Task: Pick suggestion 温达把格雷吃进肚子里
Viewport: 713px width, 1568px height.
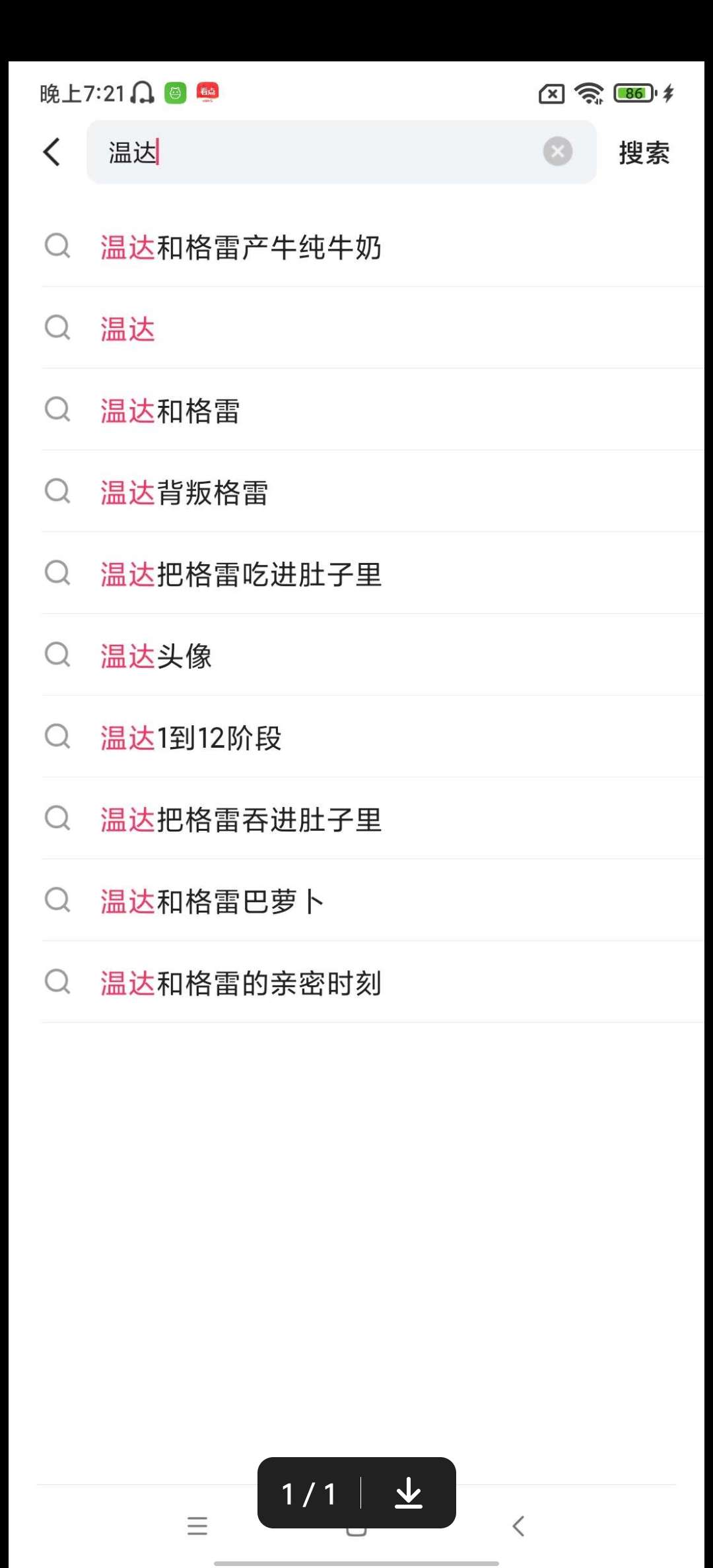Action: (373, 573)
